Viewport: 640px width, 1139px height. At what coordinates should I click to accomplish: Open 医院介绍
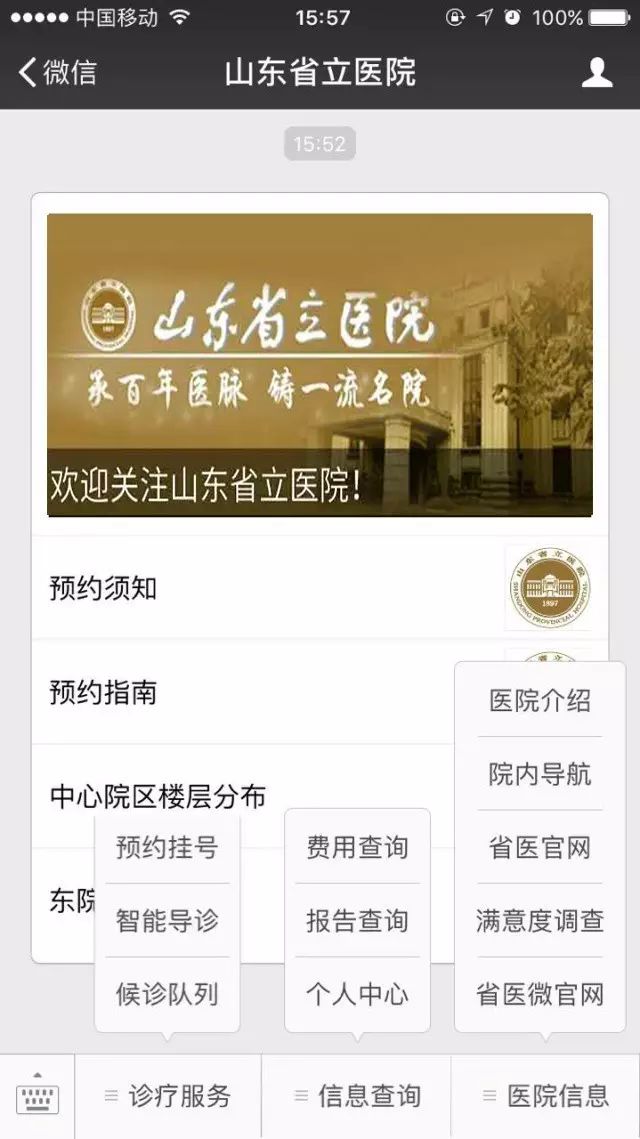point(540,700)
